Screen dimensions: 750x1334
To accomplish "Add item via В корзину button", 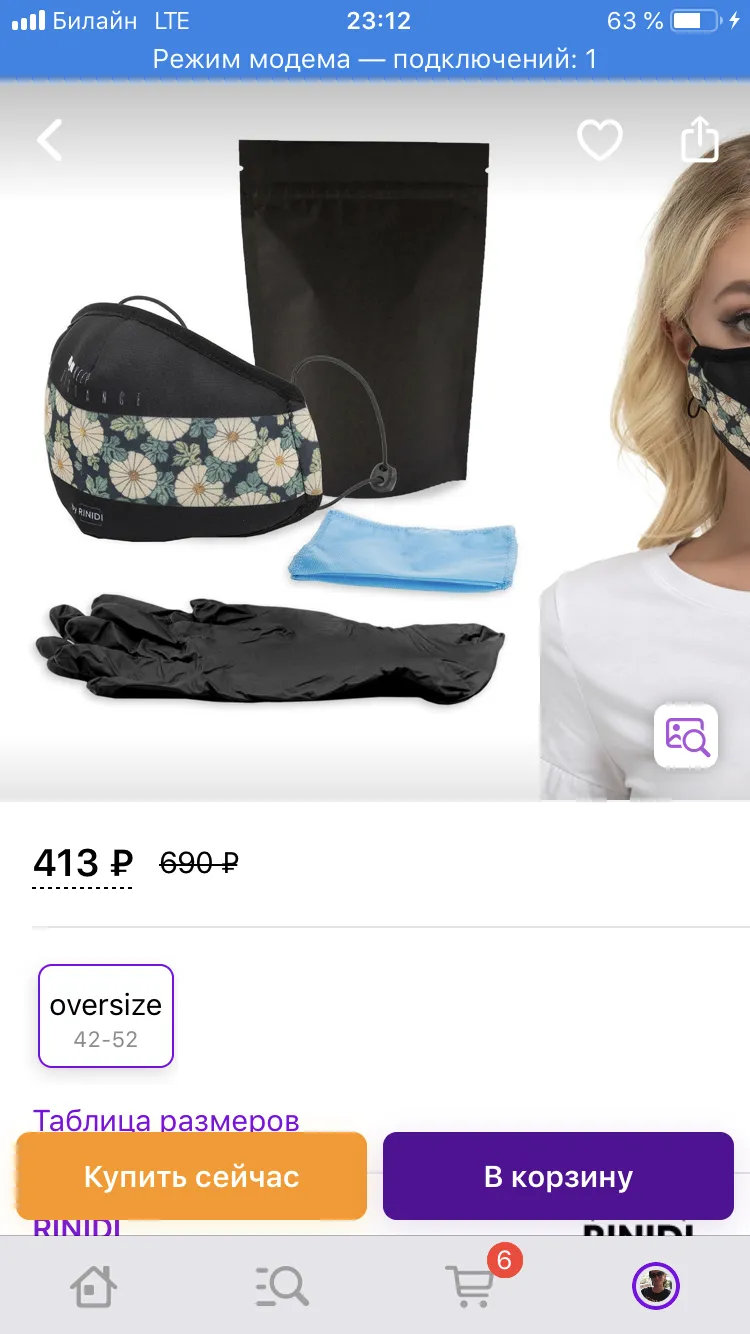I will [x=558, y=1176].
